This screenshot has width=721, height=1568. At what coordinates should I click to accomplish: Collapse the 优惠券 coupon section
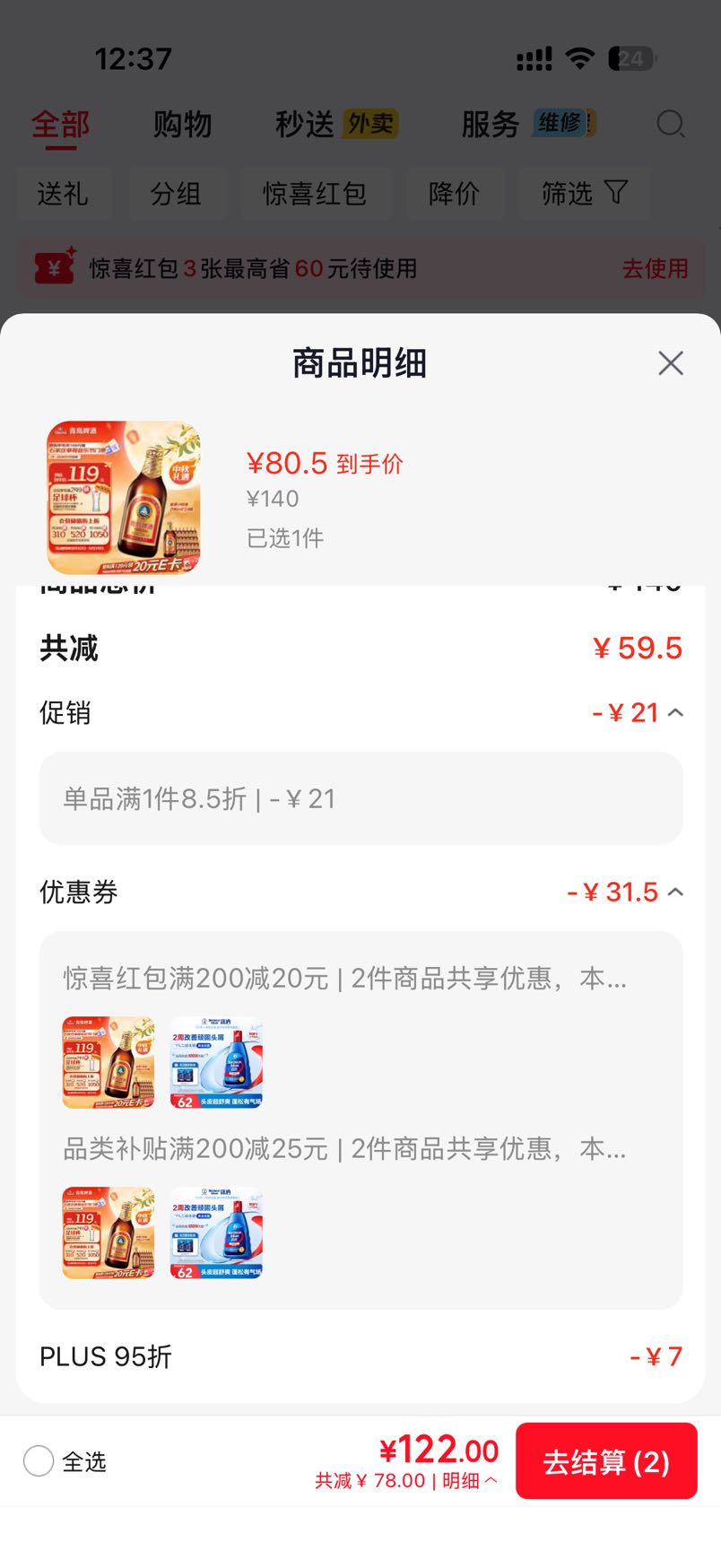pos(676,892)
